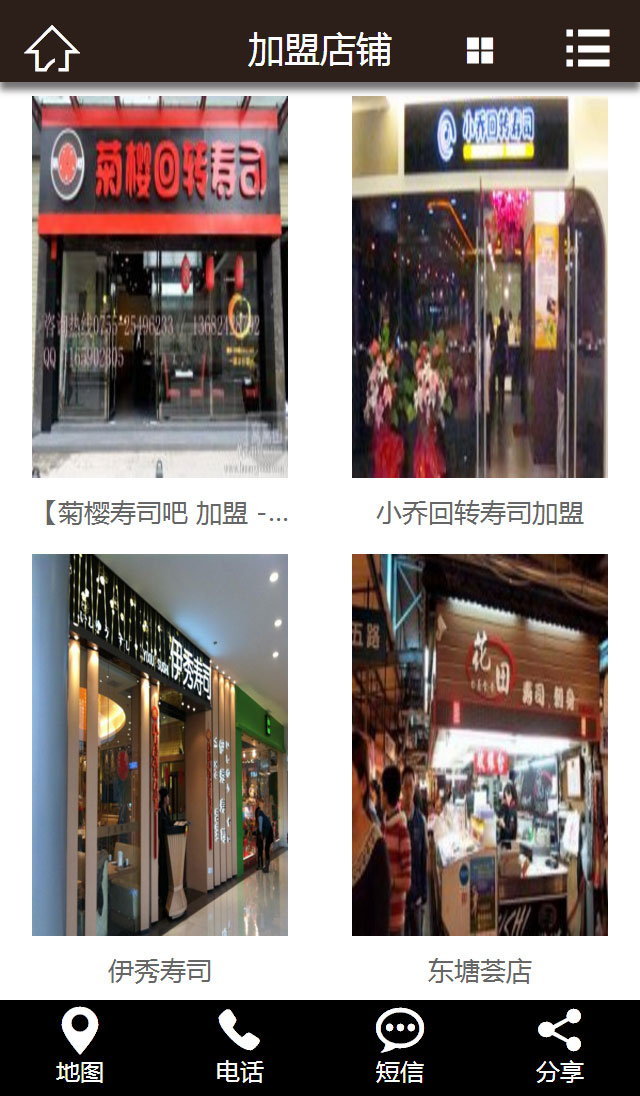The image size is (640, 1096).
Task: Switch to list view layout
Action: [587, 48]
